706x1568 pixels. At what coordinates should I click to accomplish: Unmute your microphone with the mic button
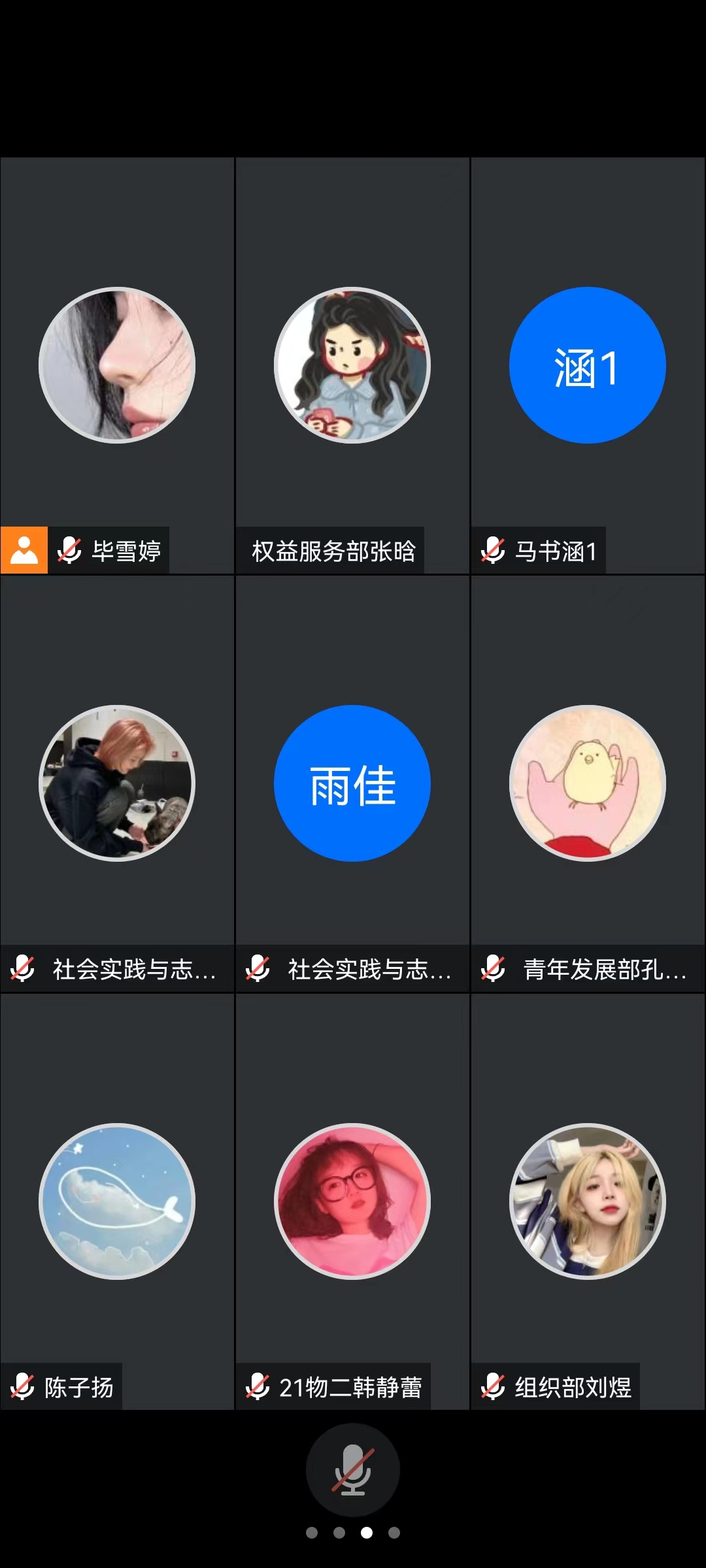(352, 1469)
